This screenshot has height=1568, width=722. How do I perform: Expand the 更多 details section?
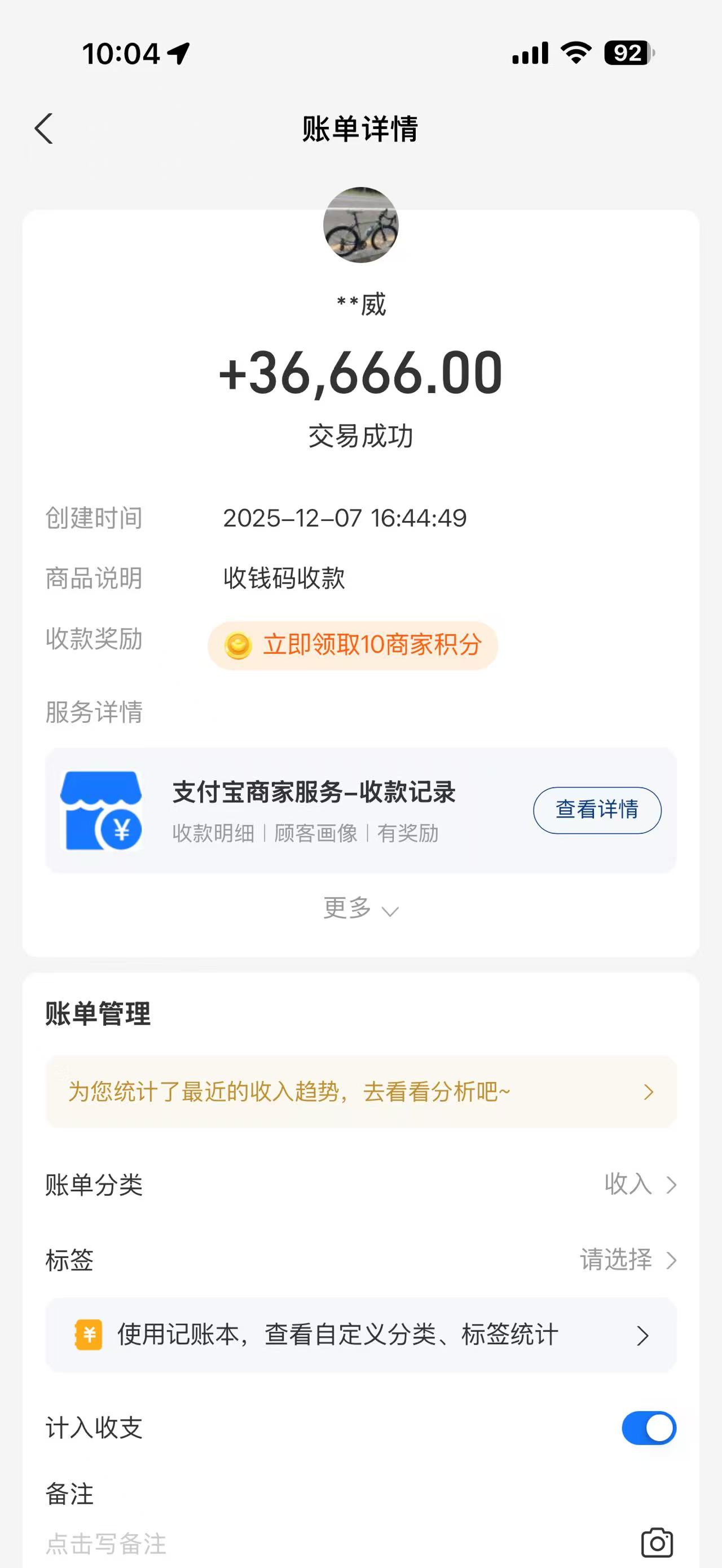click(360, 909)
